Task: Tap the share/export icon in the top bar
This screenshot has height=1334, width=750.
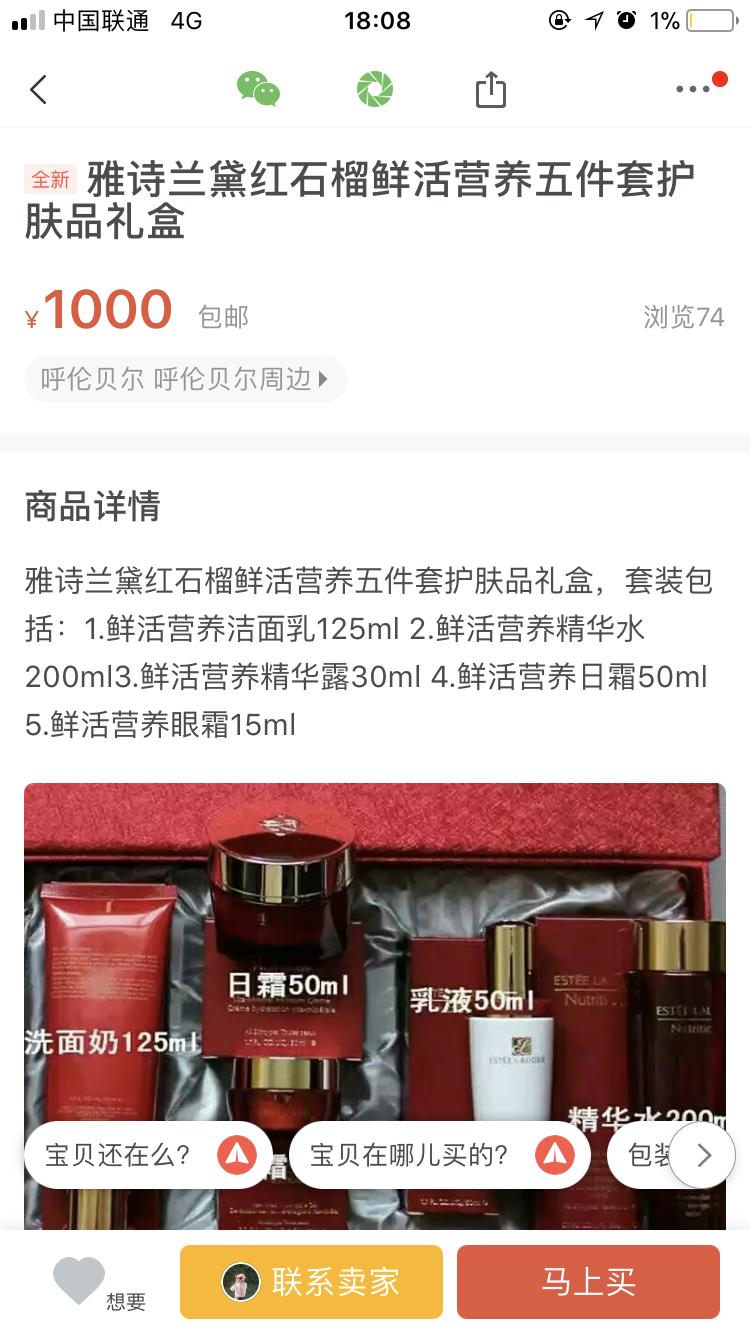Action: click(x=490, y=89)
